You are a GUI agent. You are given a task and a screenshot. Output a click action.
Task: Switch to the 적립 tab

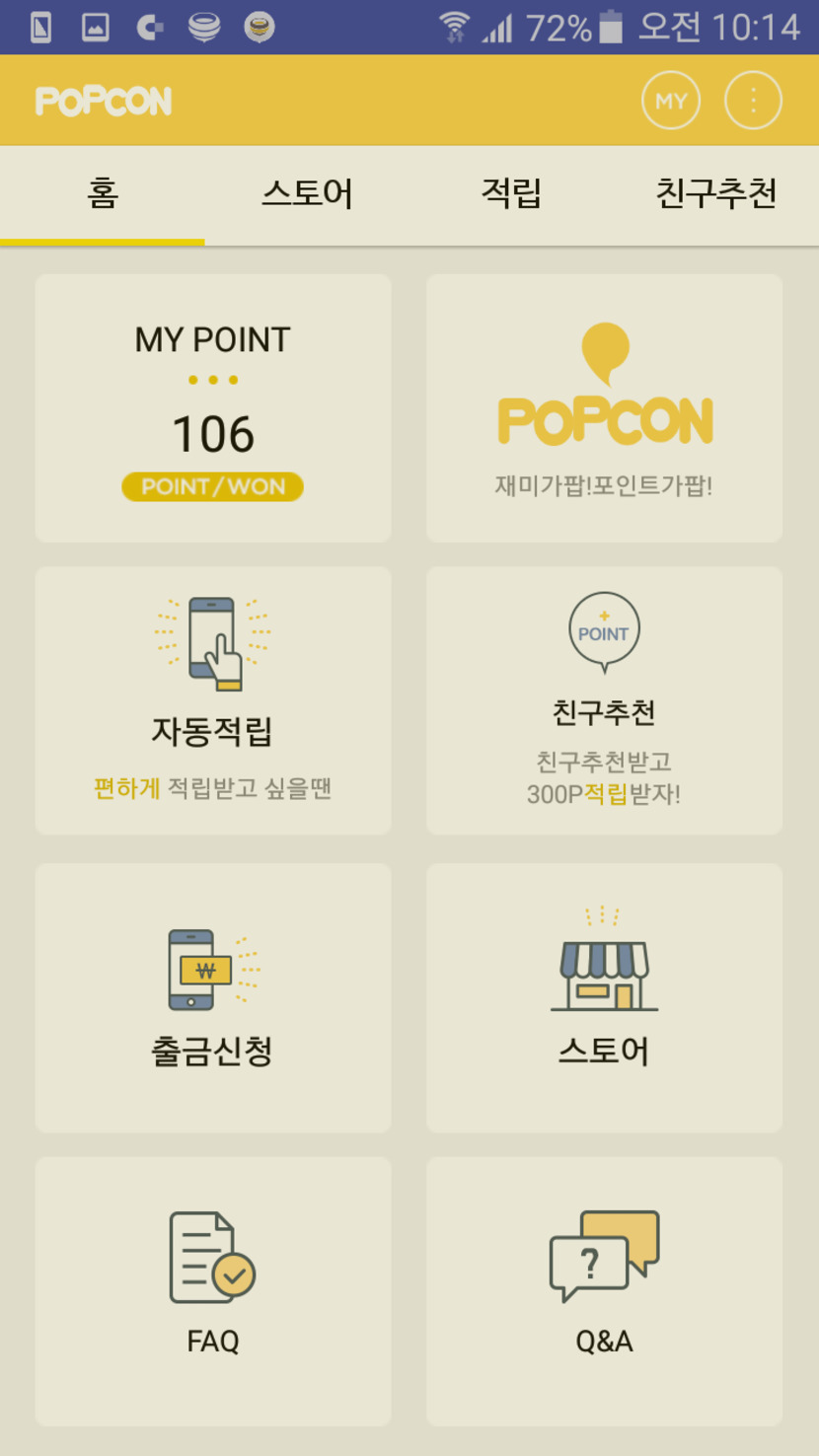click(511, 193)
